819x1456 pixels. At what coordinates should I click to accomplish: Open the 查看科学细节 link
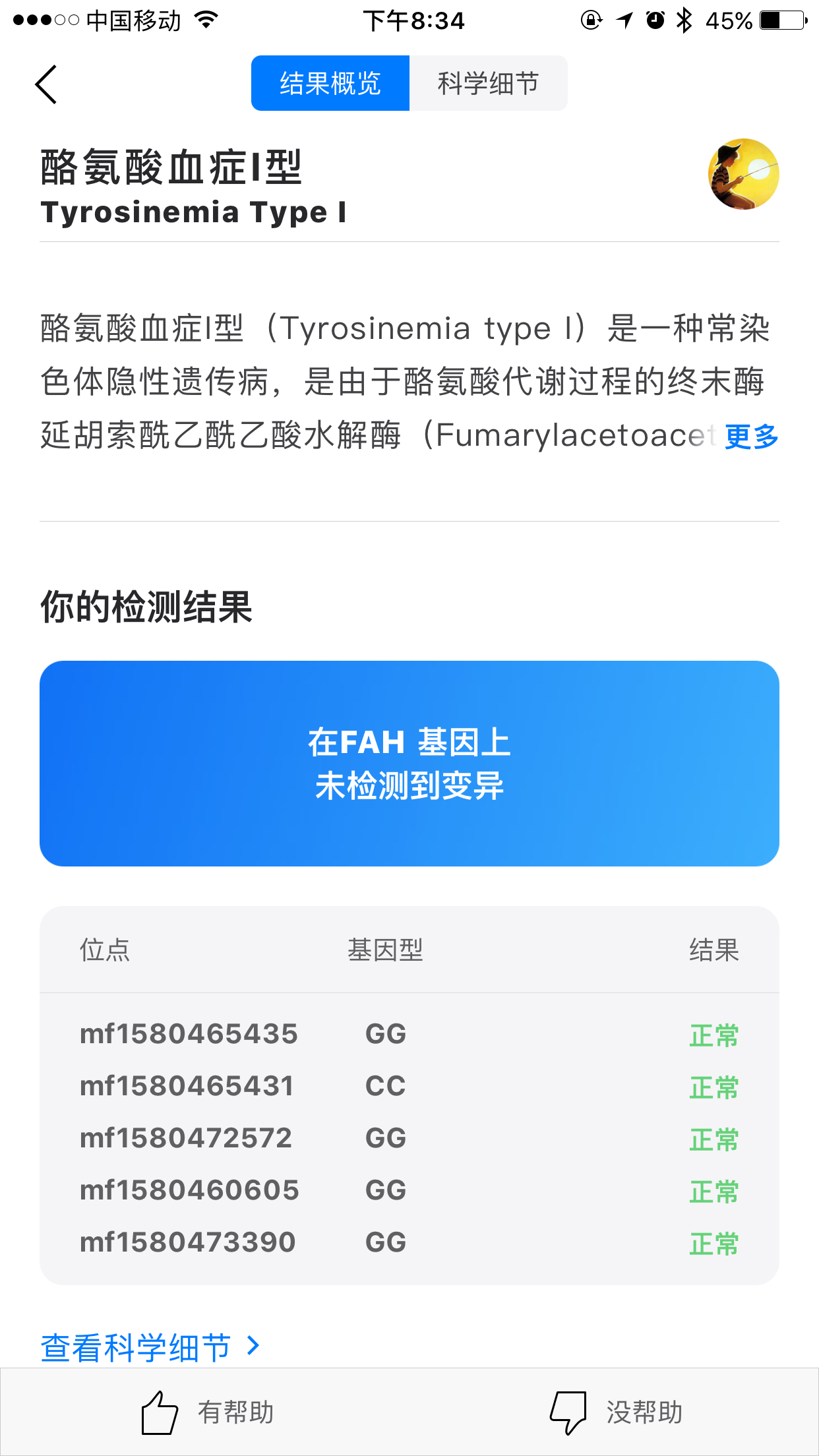click(150, 1347)
